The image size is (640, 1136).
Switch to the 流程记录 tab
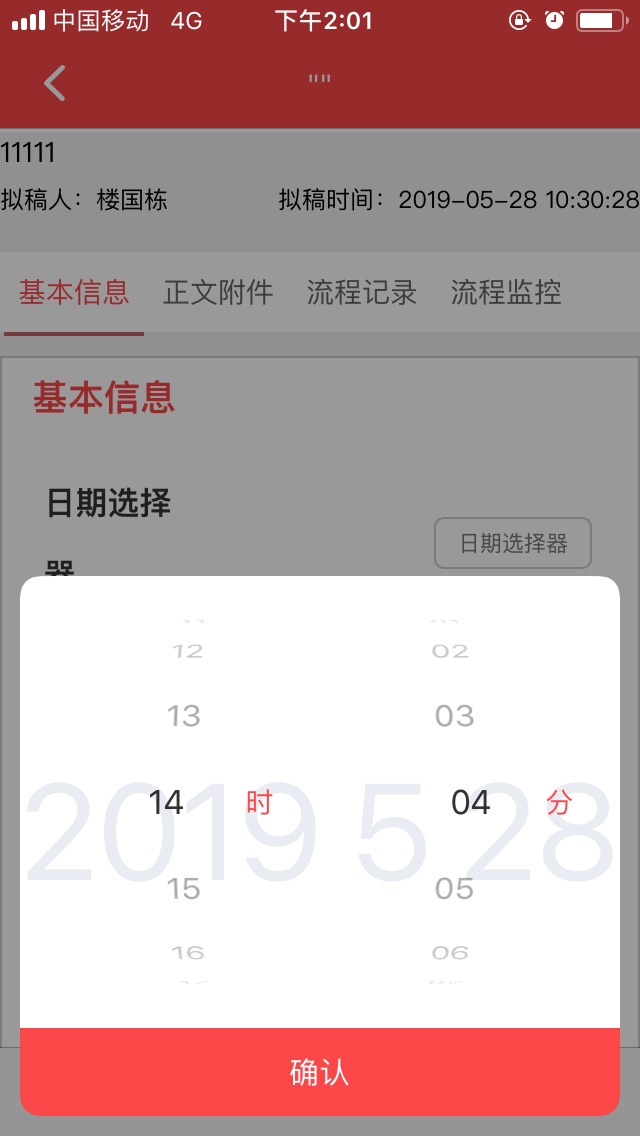click(x=362, y=293)
